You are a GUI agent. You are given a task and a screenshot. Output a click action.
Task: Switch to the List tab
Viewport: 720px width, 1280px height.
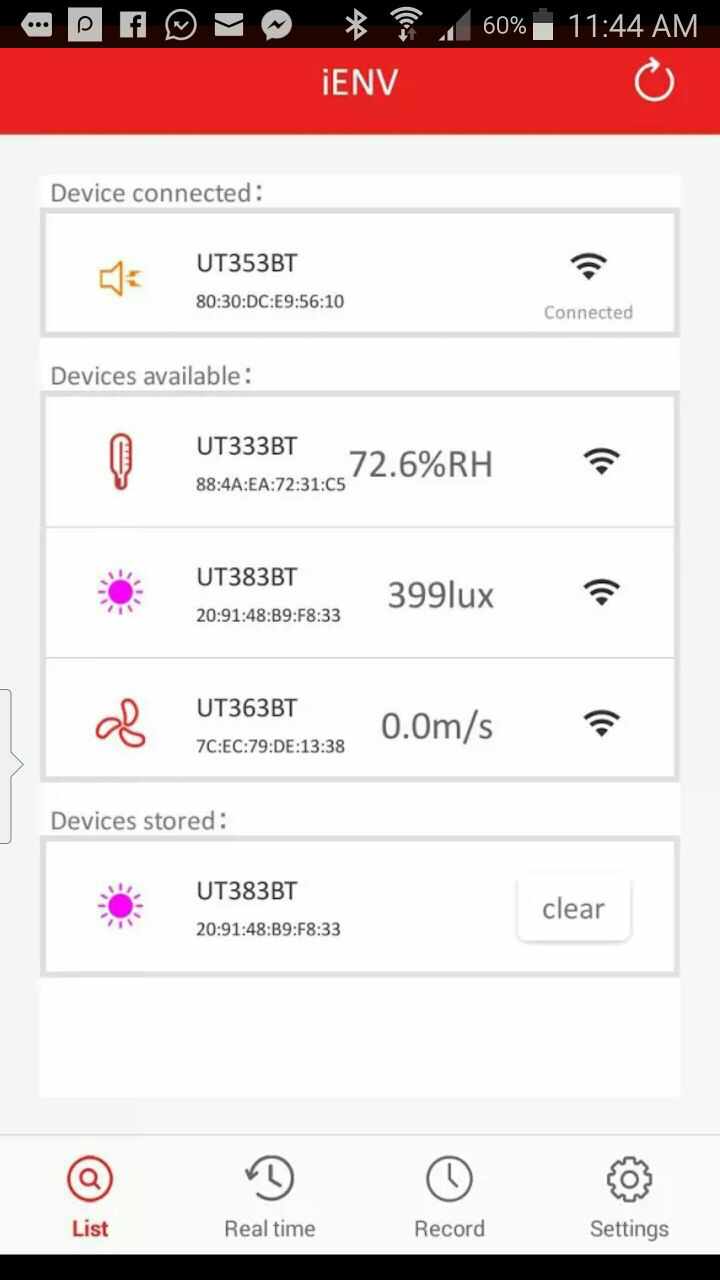coord(90,1197)
